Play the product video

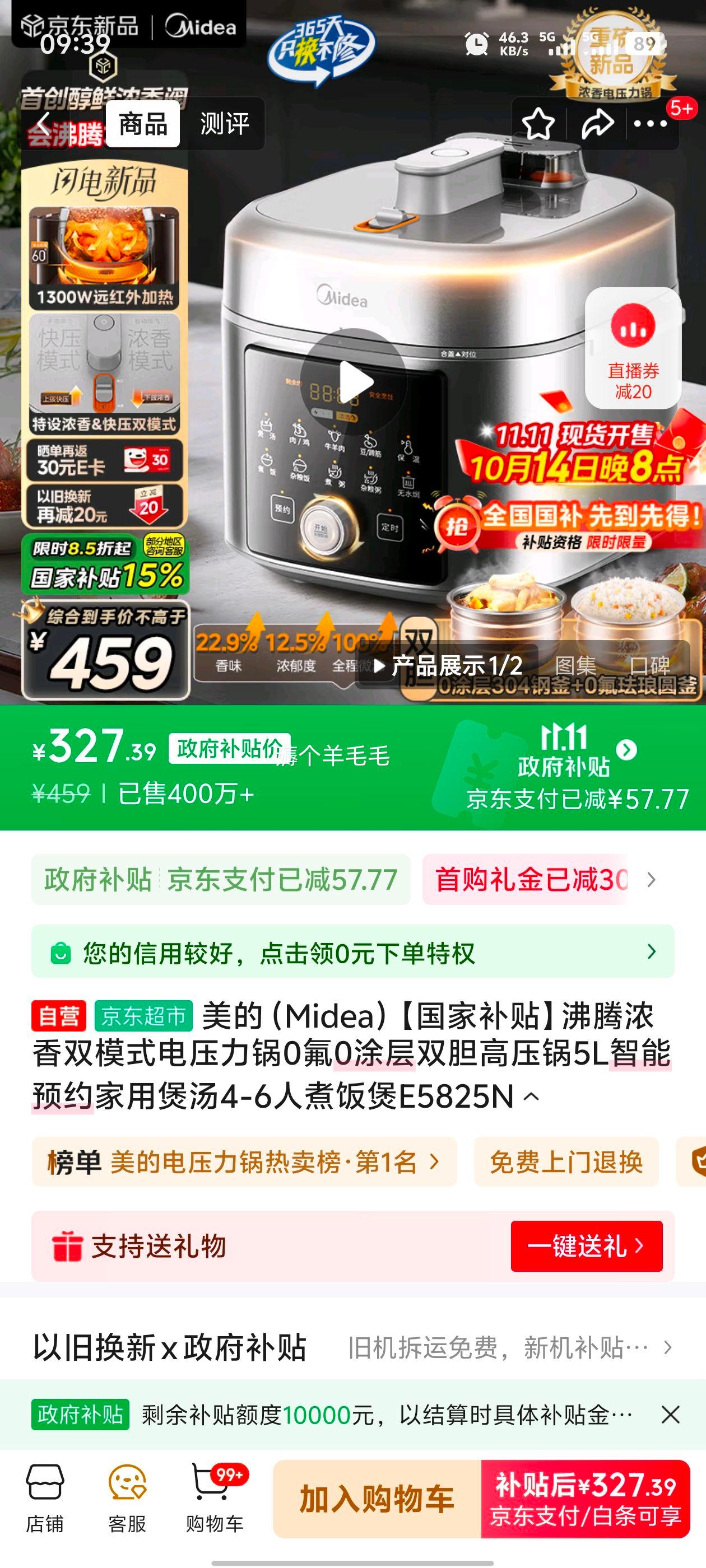click(354, 382)
